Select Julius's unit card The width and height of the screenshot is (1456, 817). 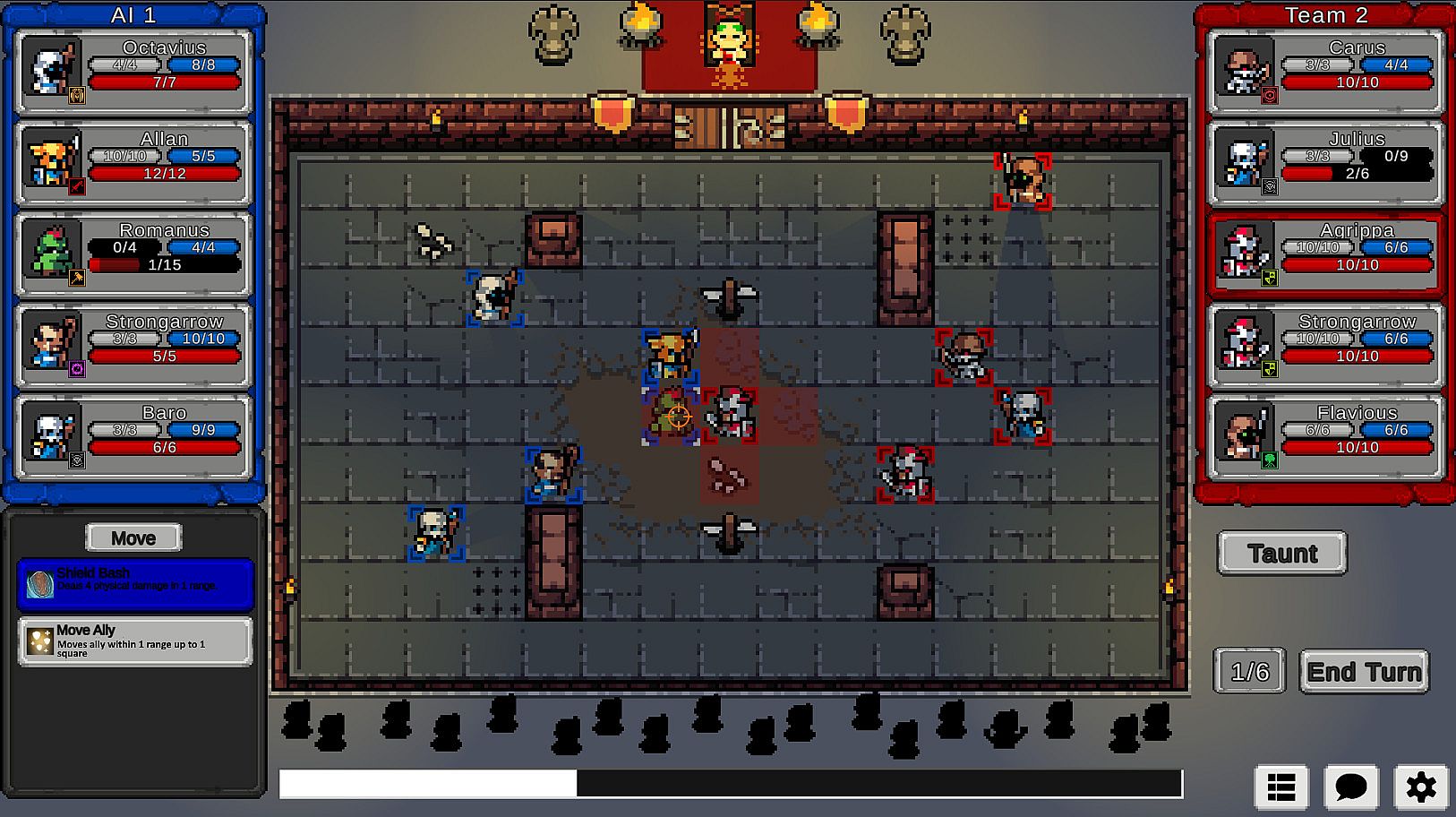click(1325, 162)
